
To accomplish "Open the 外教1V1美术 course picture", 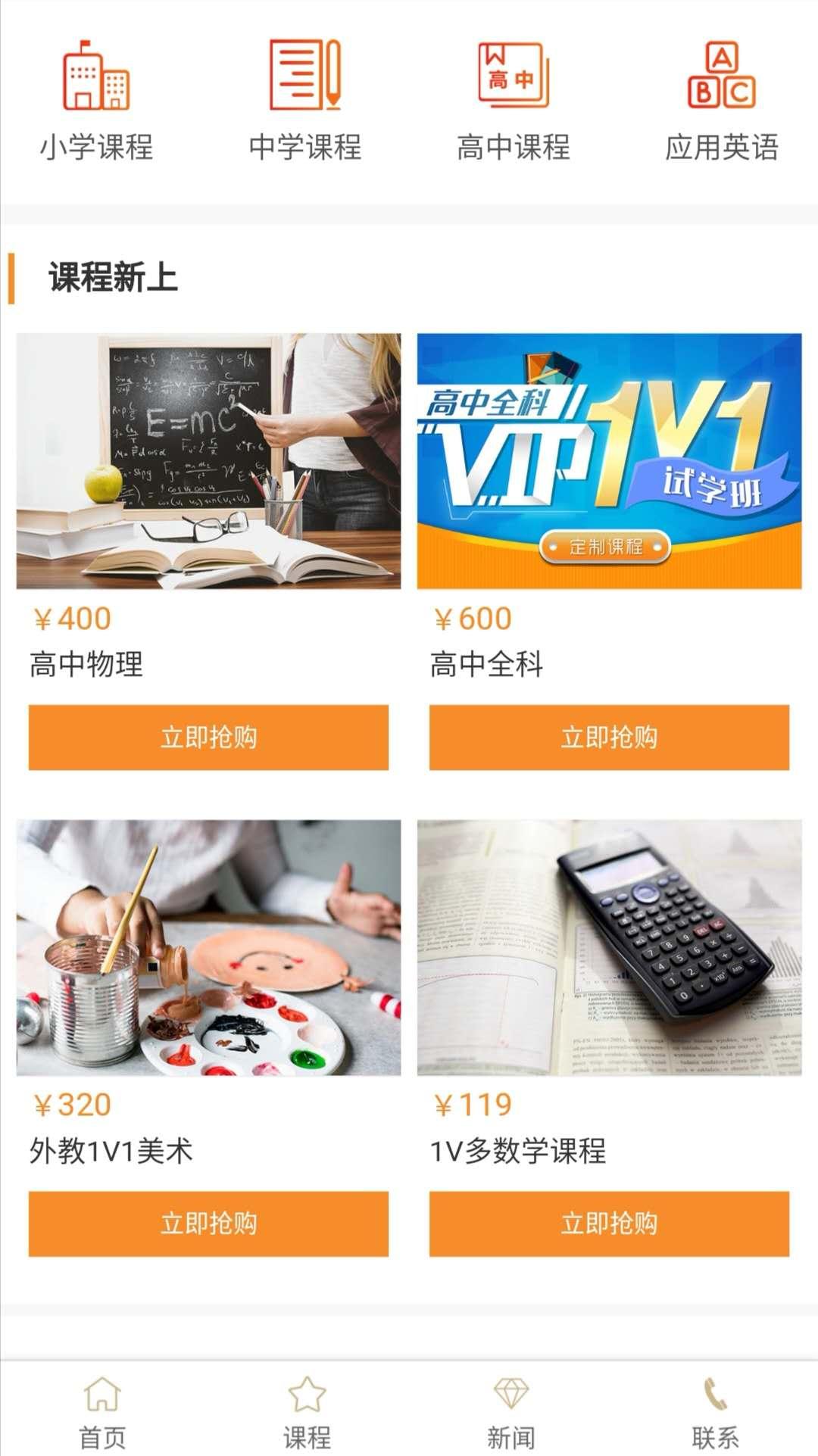I will point(208,947).
